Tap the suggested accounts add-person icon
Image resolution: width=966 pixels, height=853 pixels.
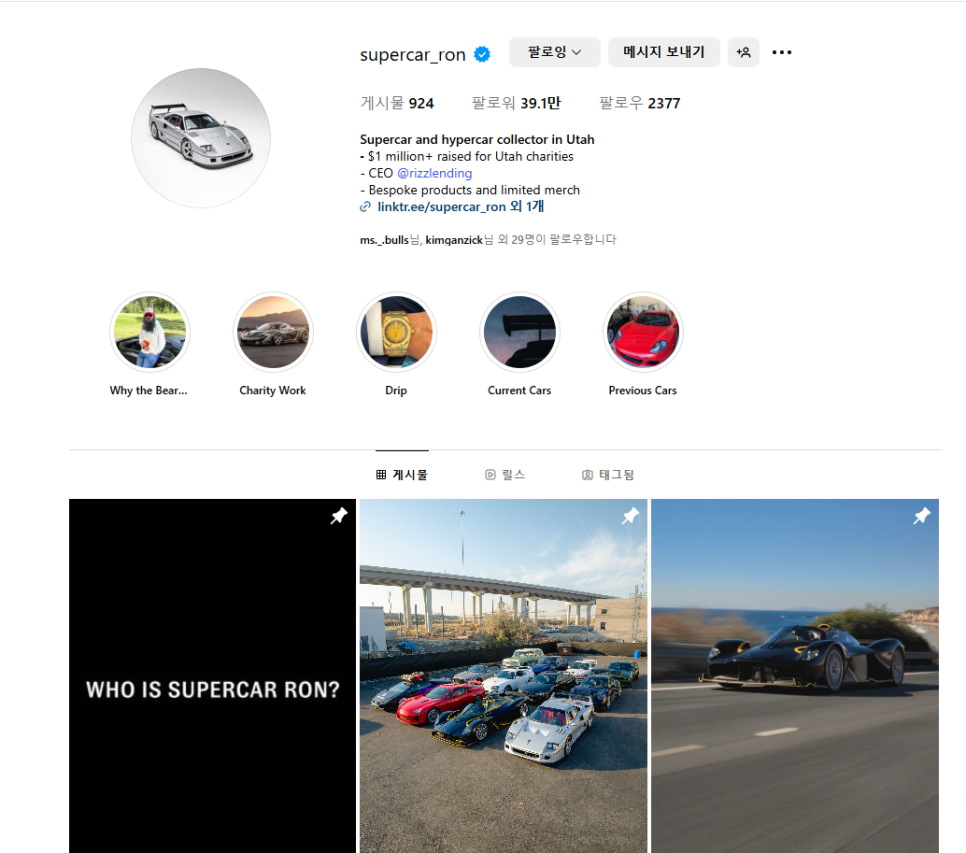click(743, 52)
